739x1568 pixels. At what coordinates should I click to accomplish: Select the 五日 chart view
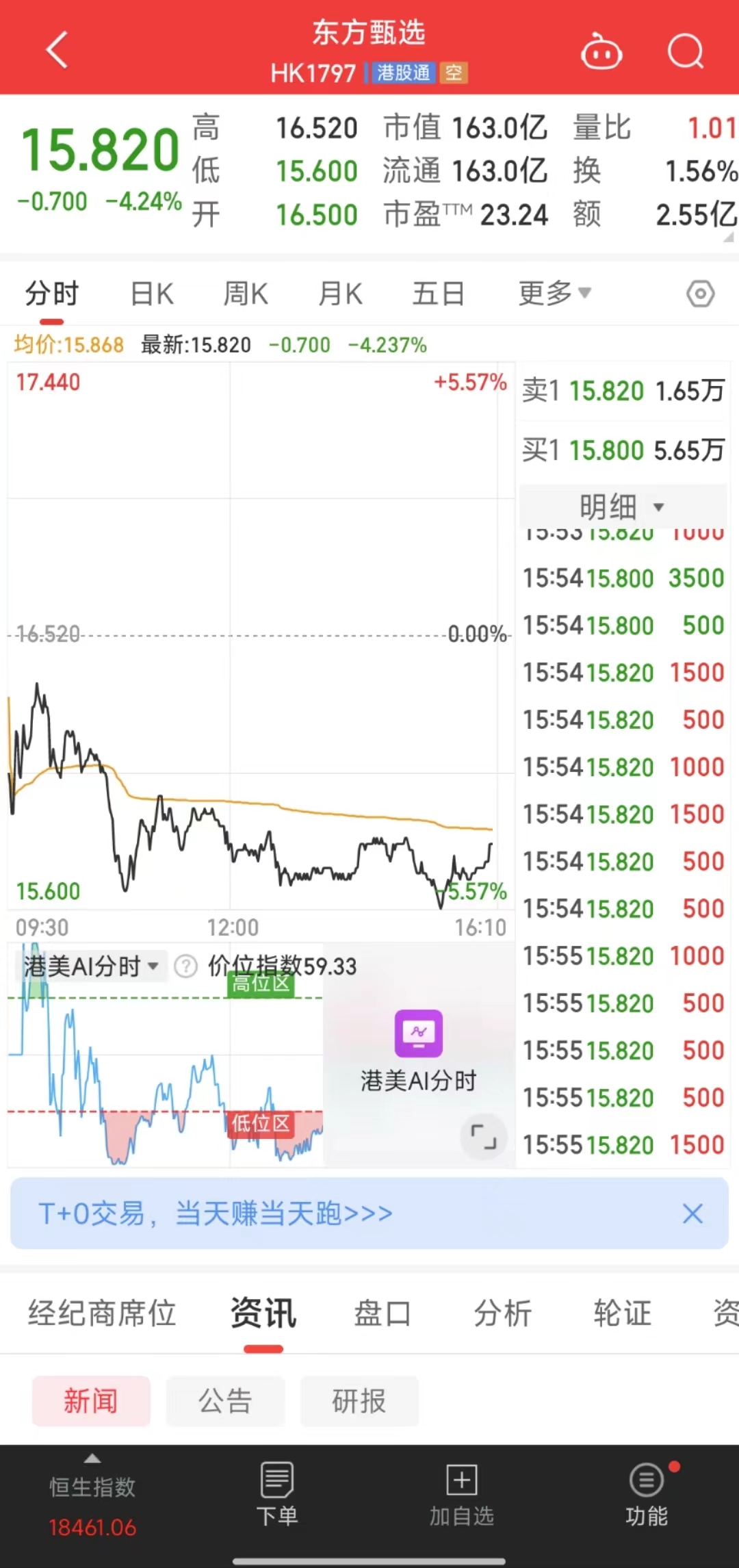pos(439,294)
